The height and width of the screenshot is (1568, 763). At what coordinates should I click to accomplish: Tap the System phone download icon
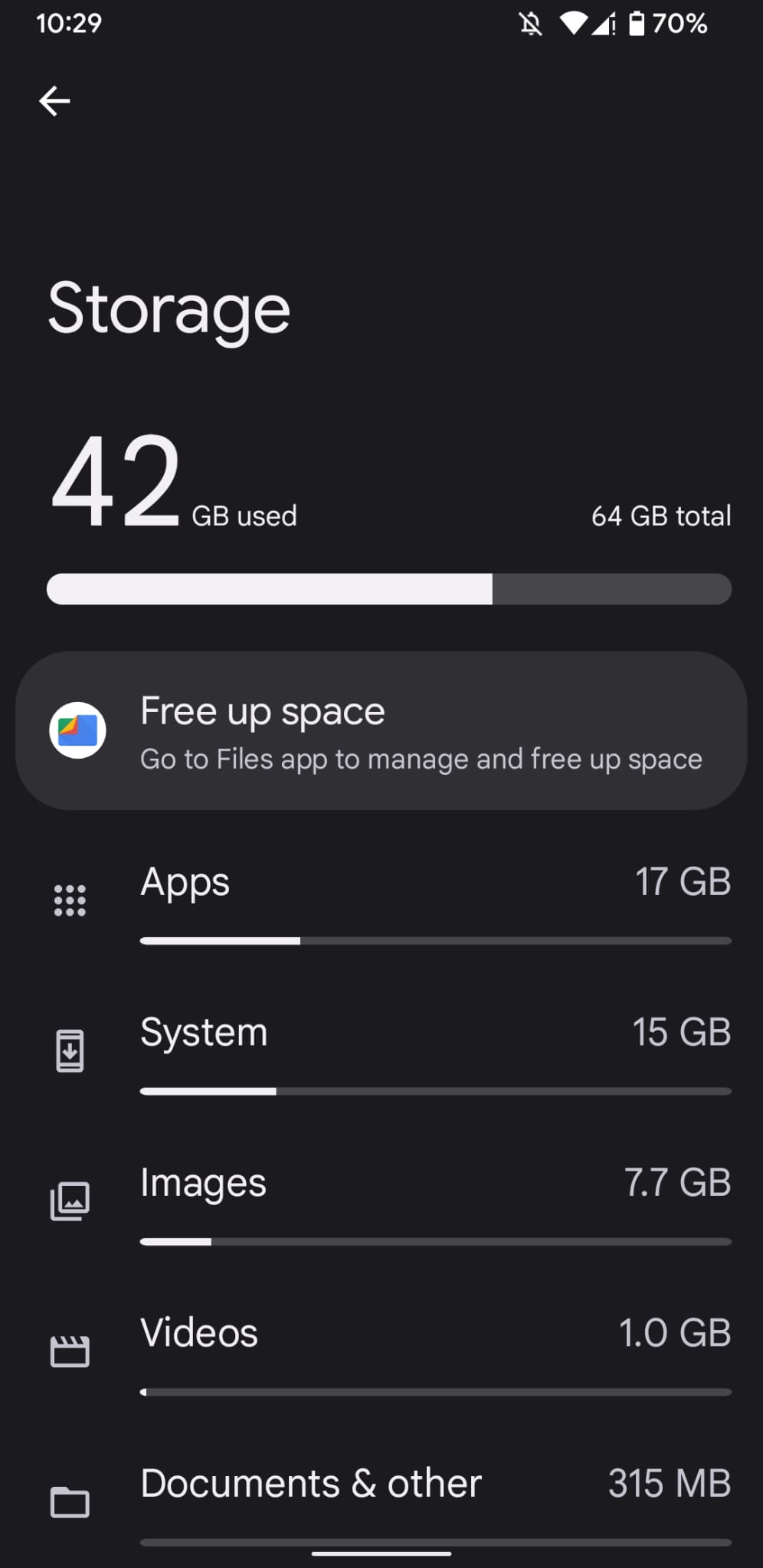coord(70,1049)
